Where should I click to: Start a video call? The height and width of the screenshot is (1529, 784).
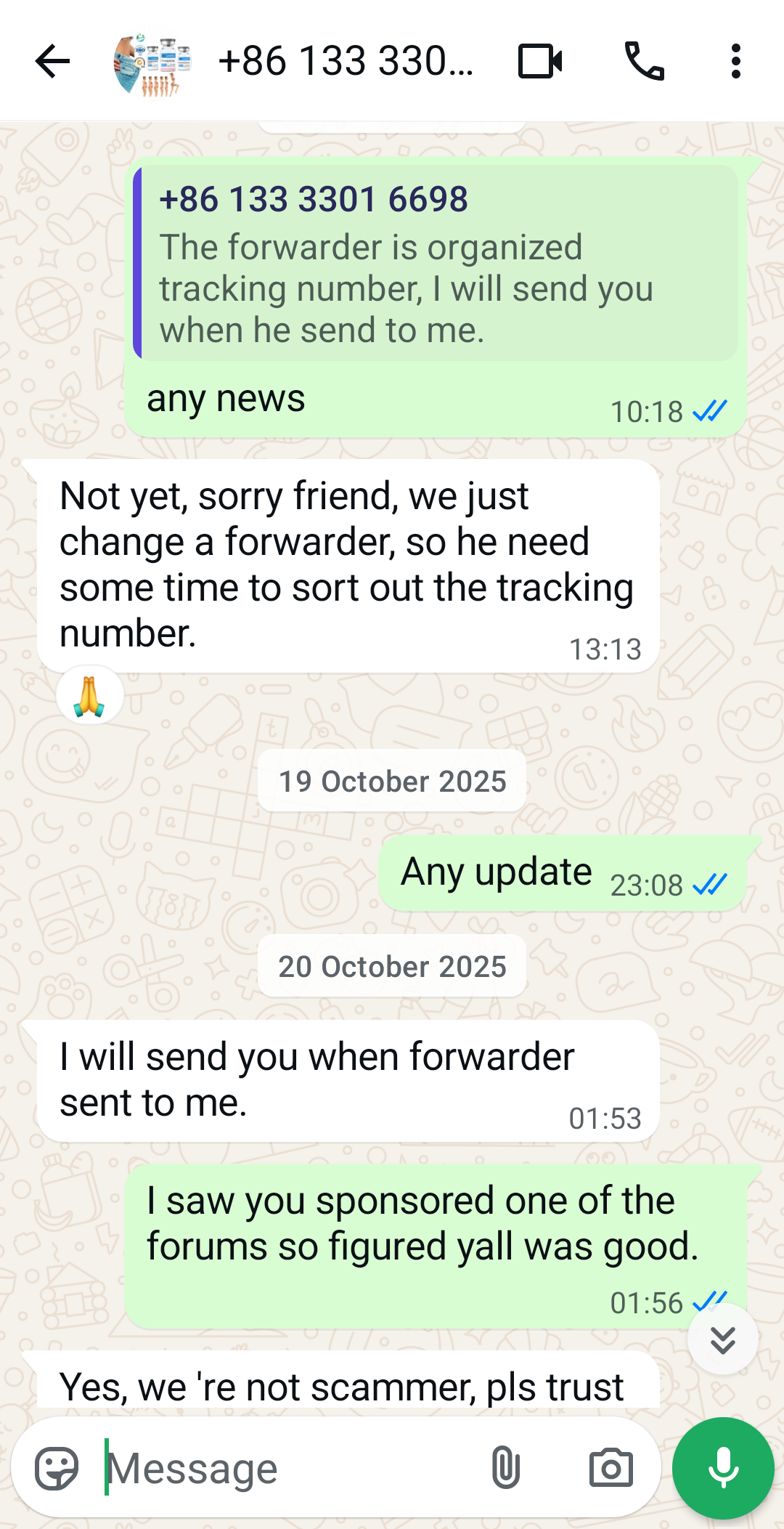click(x=540, y=61)
